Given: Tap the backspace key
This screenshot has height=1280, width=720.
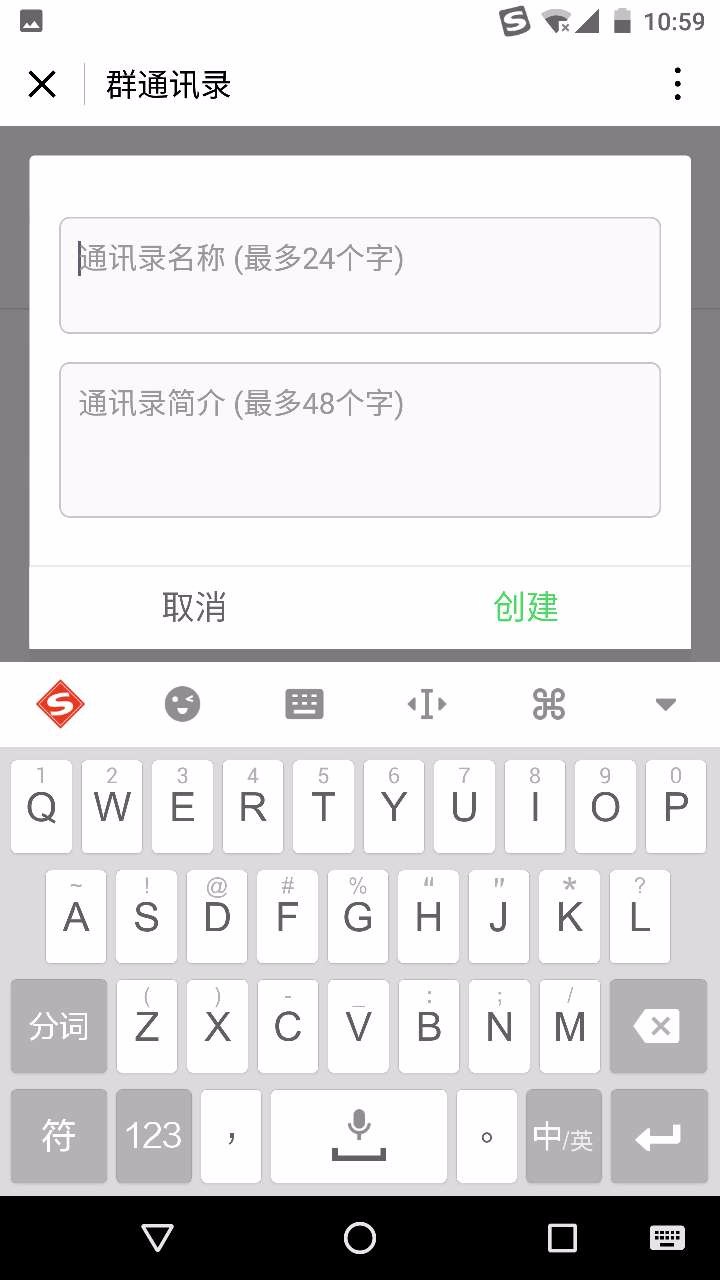Looking at the screenshot, I should coord(657,1026).
